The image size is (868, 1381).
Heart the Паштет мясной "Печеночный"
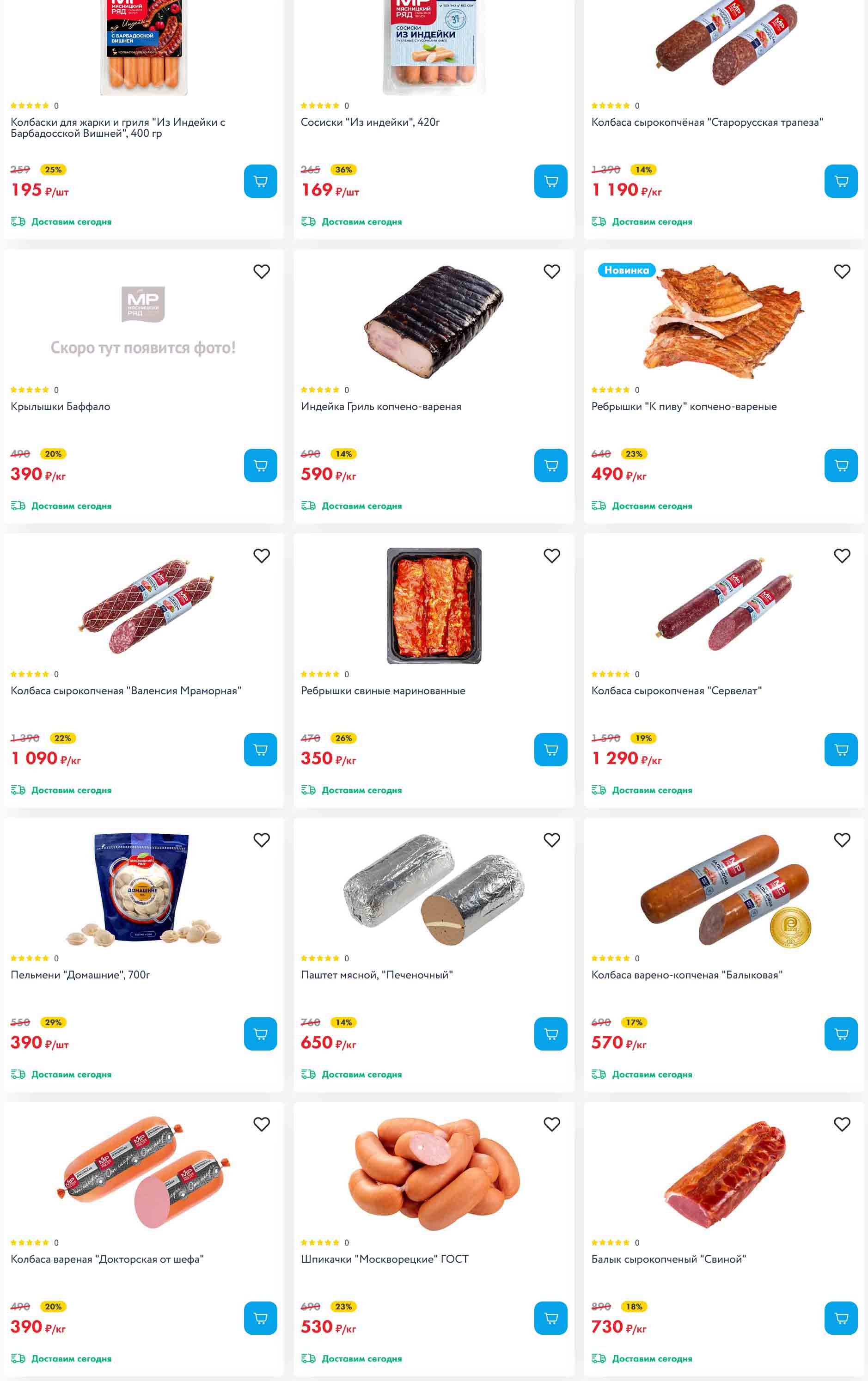tap(552, 840)
